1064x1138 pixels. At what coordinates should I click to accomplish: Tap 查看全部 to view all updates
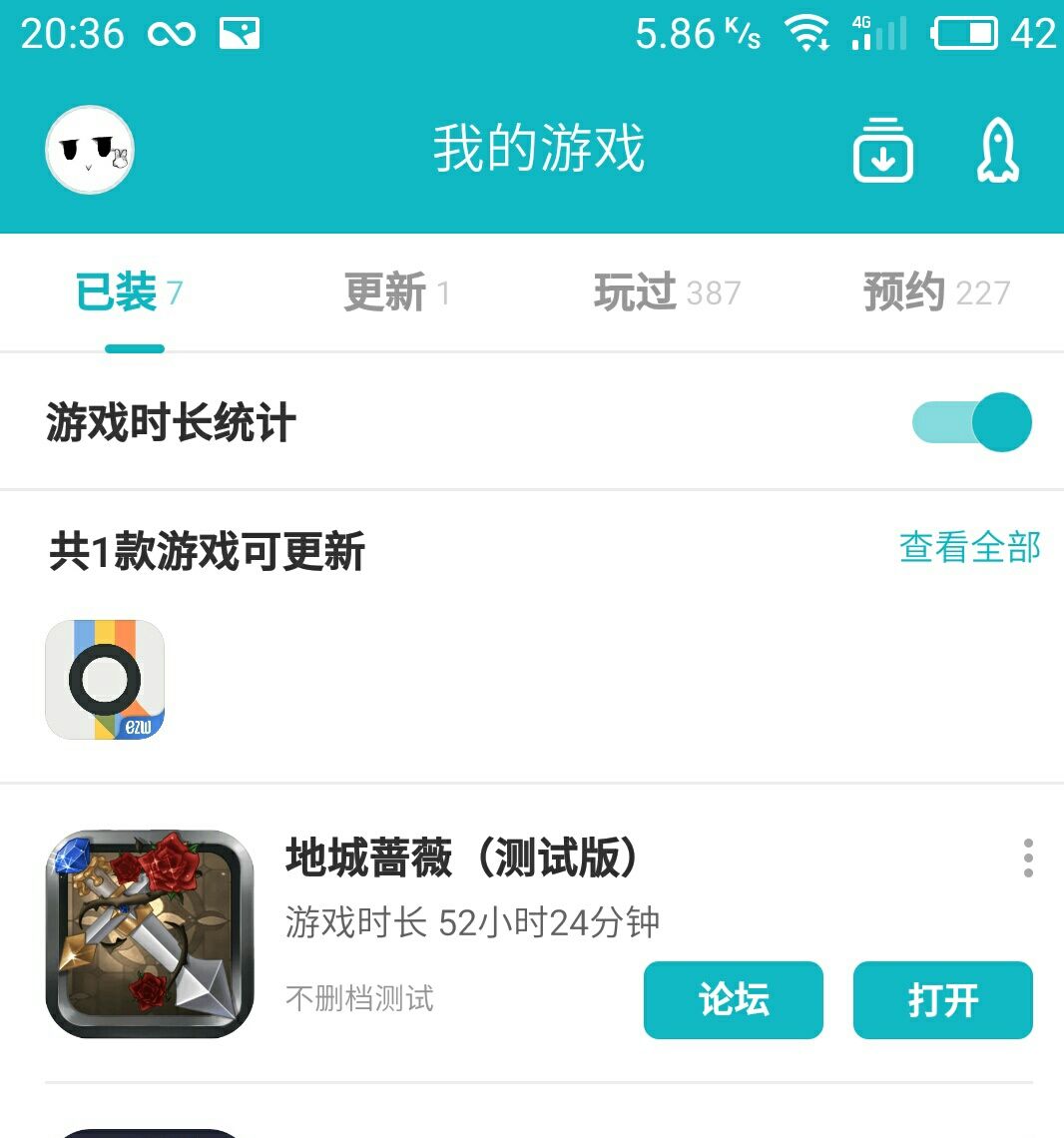969,547
